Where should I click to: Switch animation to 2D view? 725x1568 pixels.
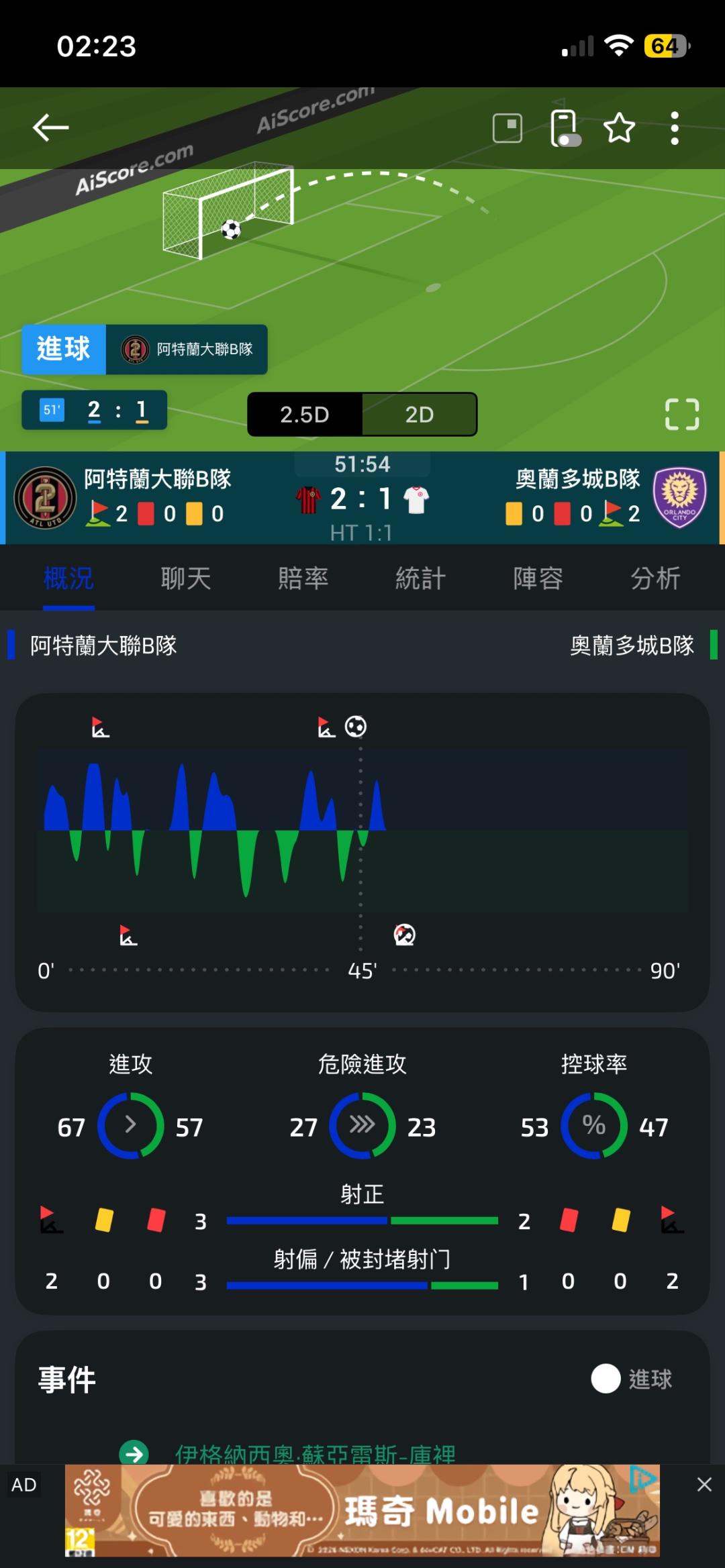tap(420, 415)
